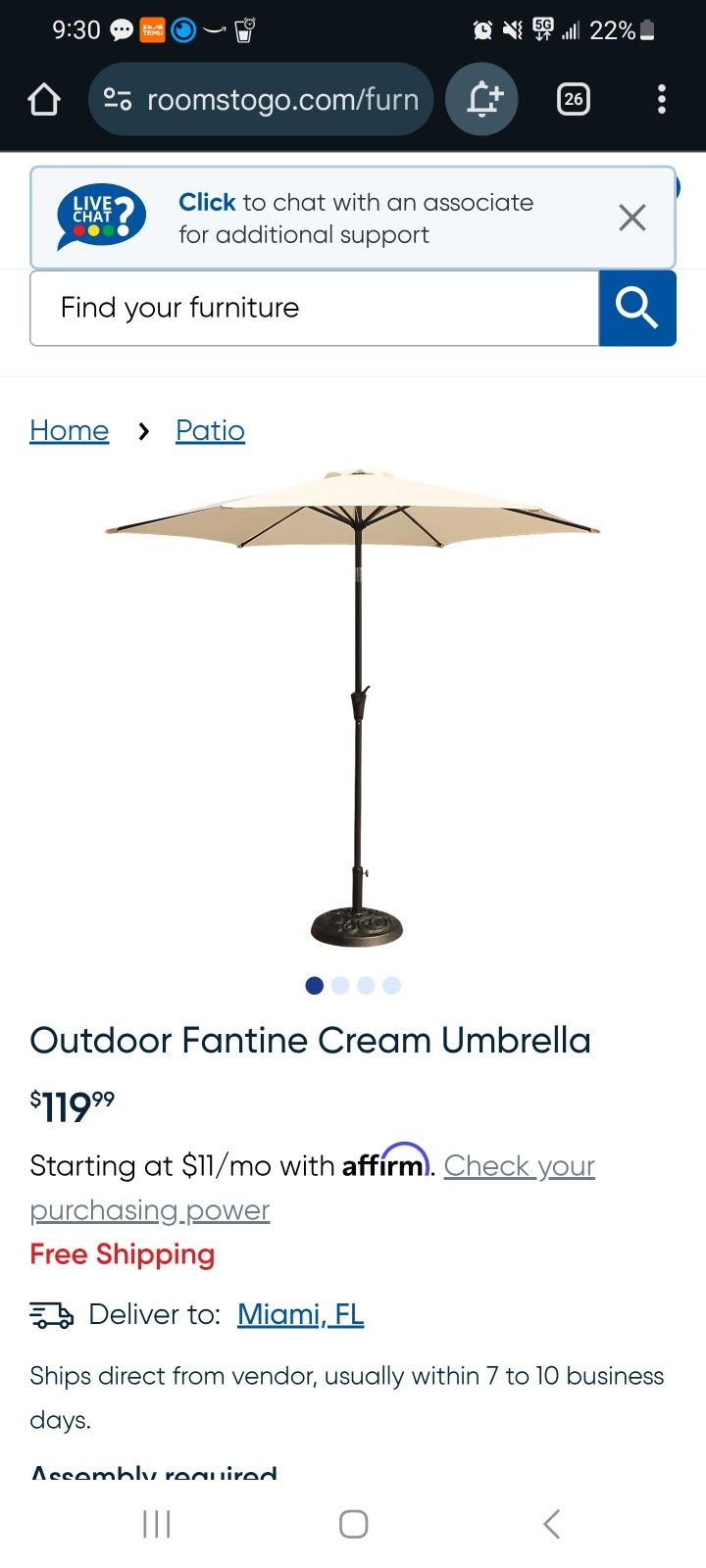
Task: Open the Home breadcrumb link
Action: 69,430
